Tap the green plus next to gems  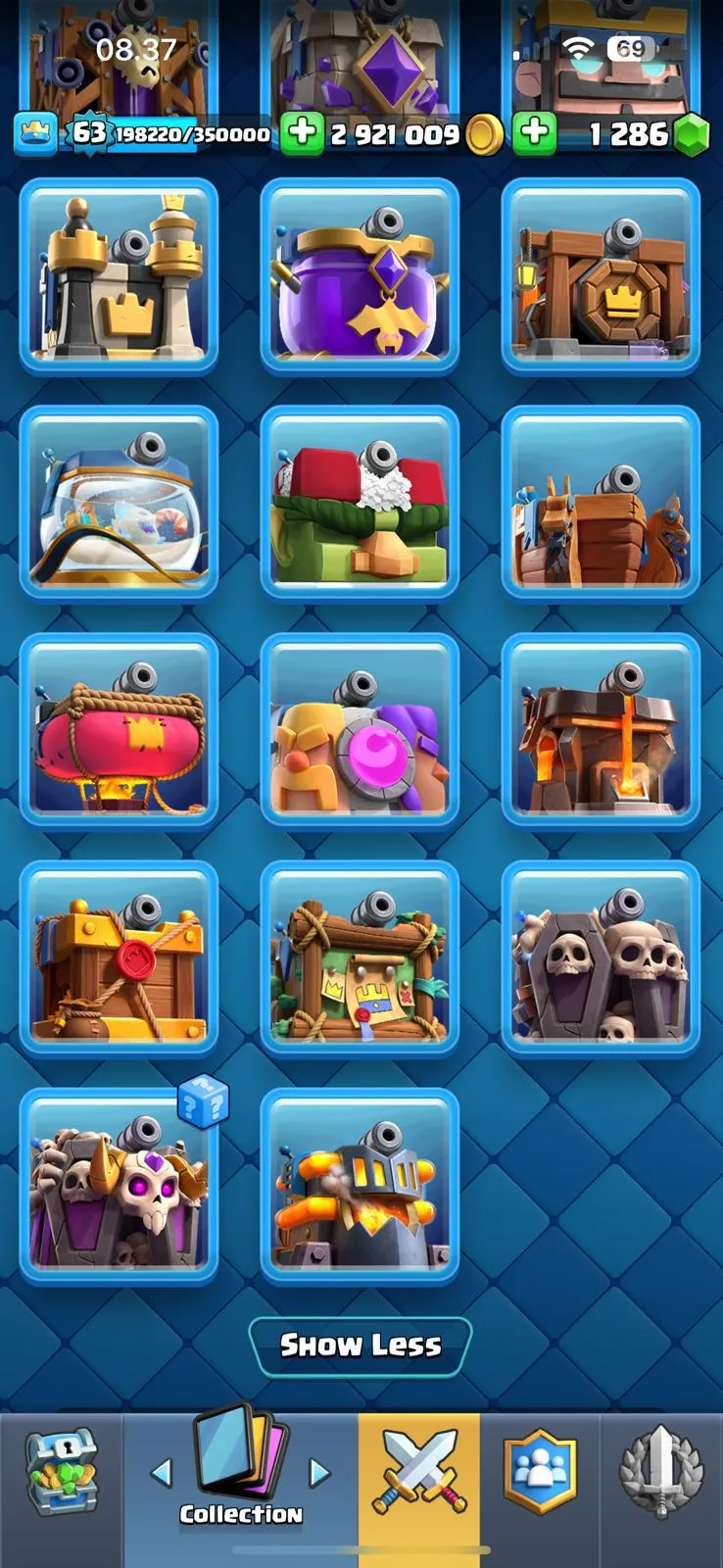(x=534, y=134)
